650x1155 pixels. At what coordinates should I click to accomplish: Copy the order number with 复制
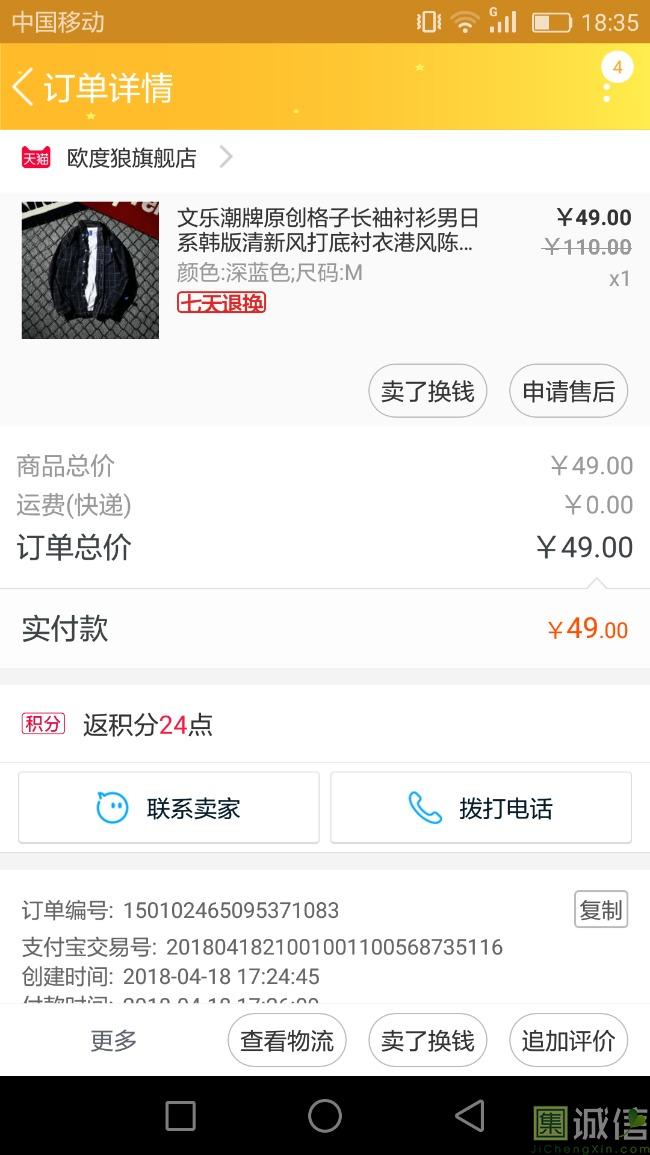tap(601, 909)
